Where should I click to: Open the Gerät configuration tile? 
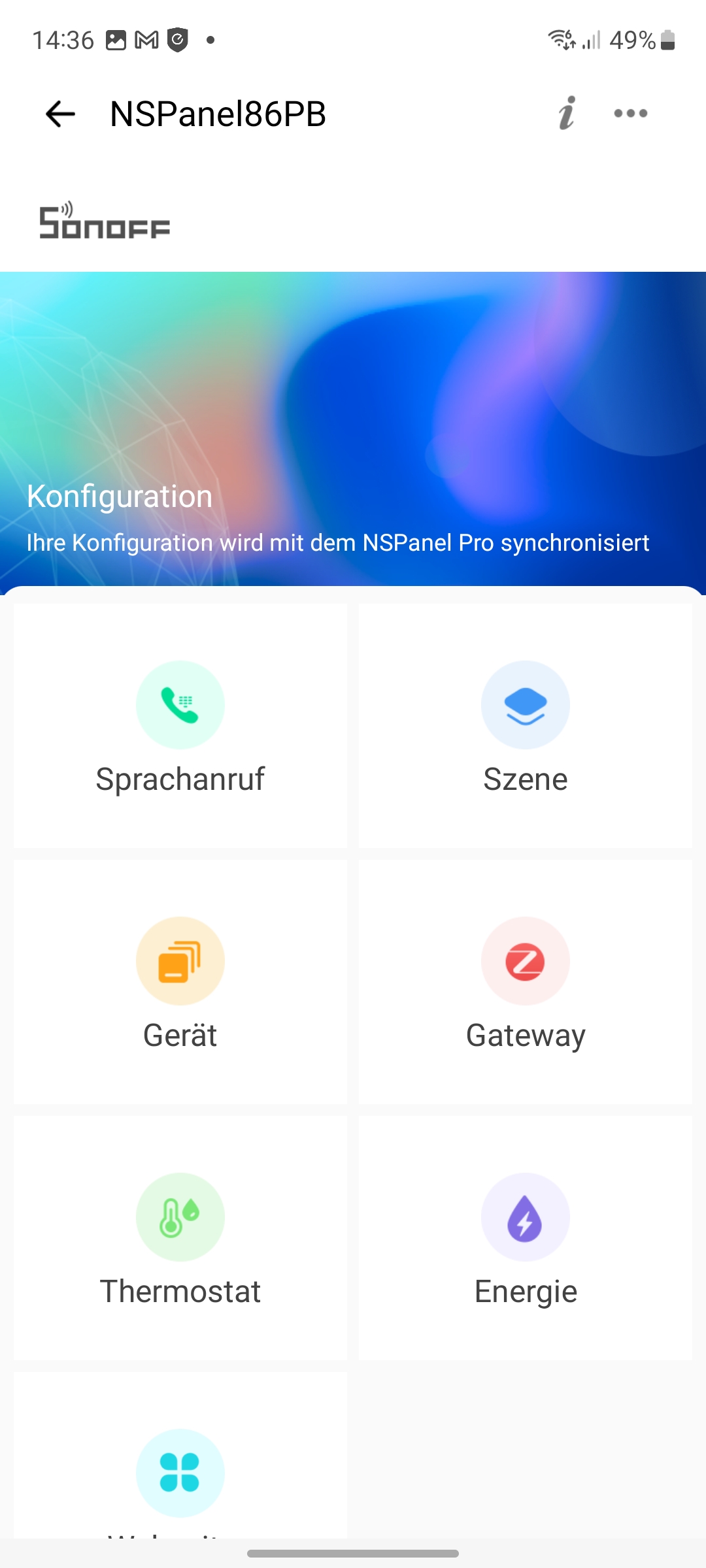pyautogui.click(x=180, y=981)
